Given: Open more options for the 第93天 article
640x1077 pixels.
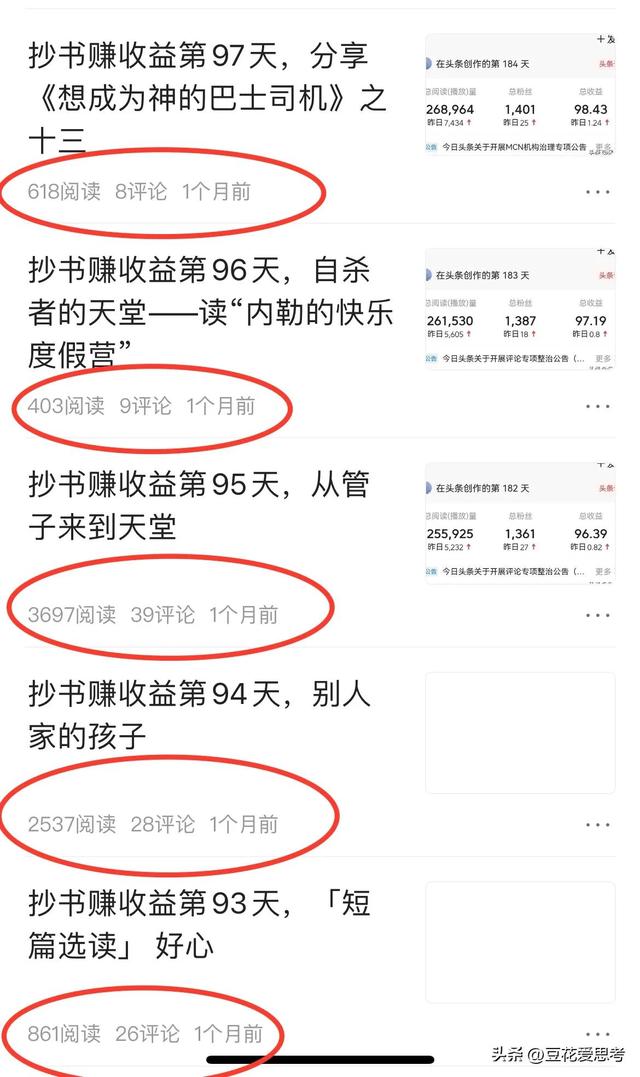Looking at the screenshot, I should click(597, 1034).
